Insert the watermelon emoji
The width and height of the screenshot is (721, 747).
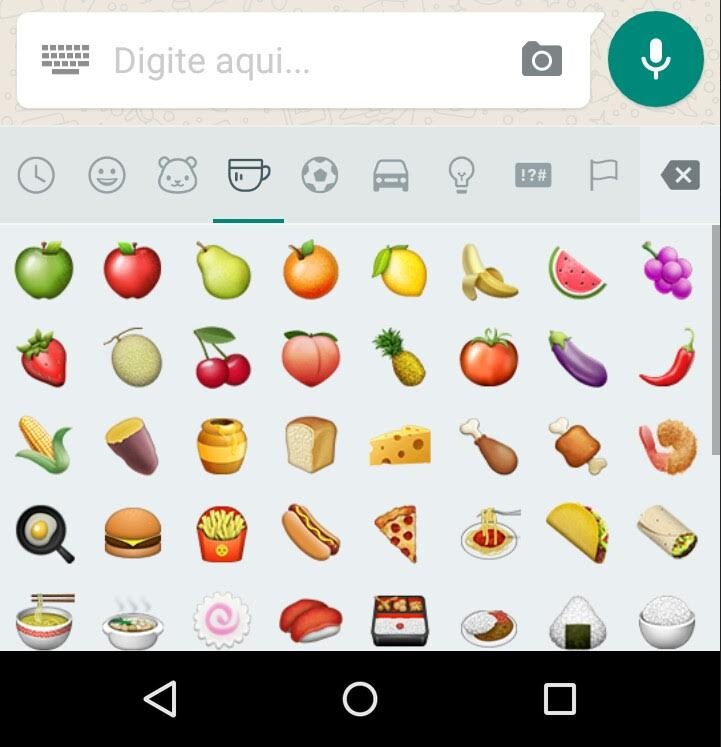point(577,272)
